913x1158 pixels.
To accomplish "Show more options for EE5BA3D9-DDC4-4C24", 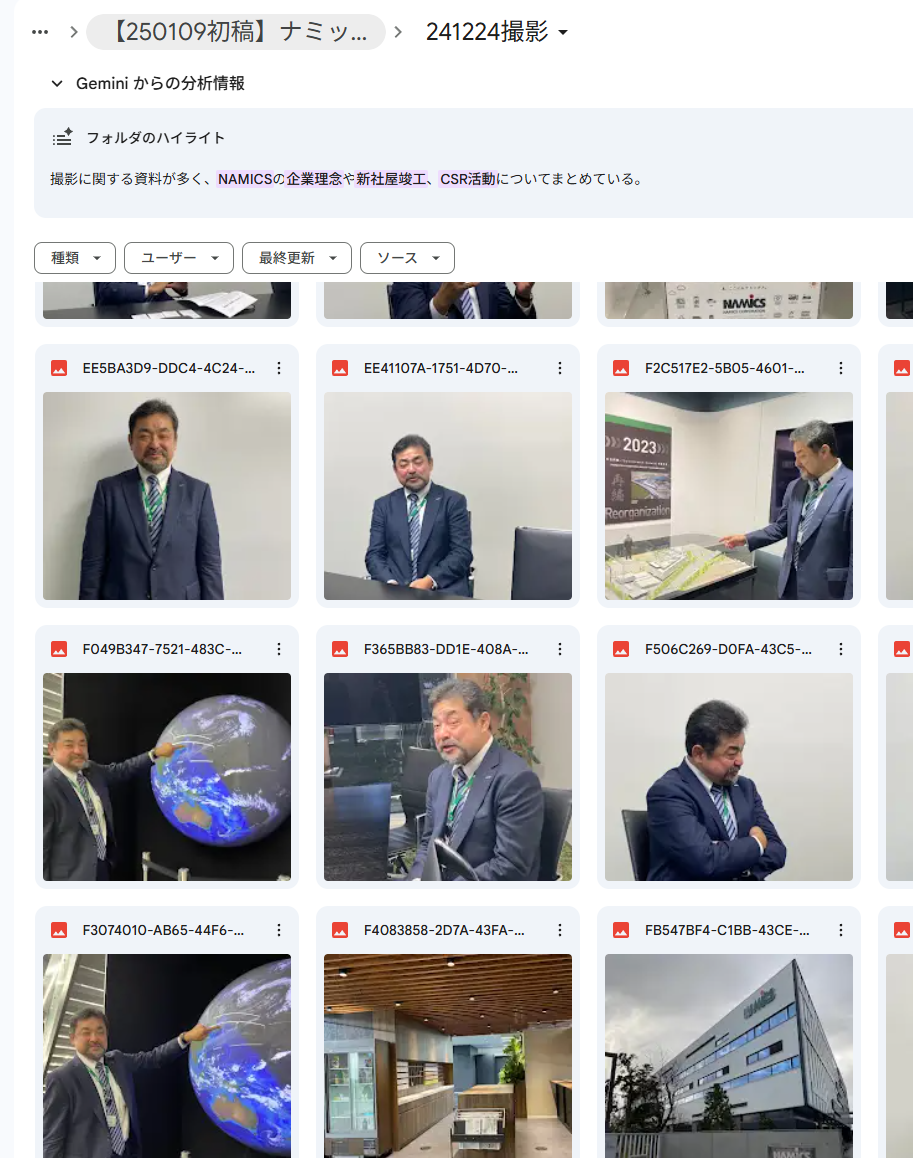I will pos(279,368).
